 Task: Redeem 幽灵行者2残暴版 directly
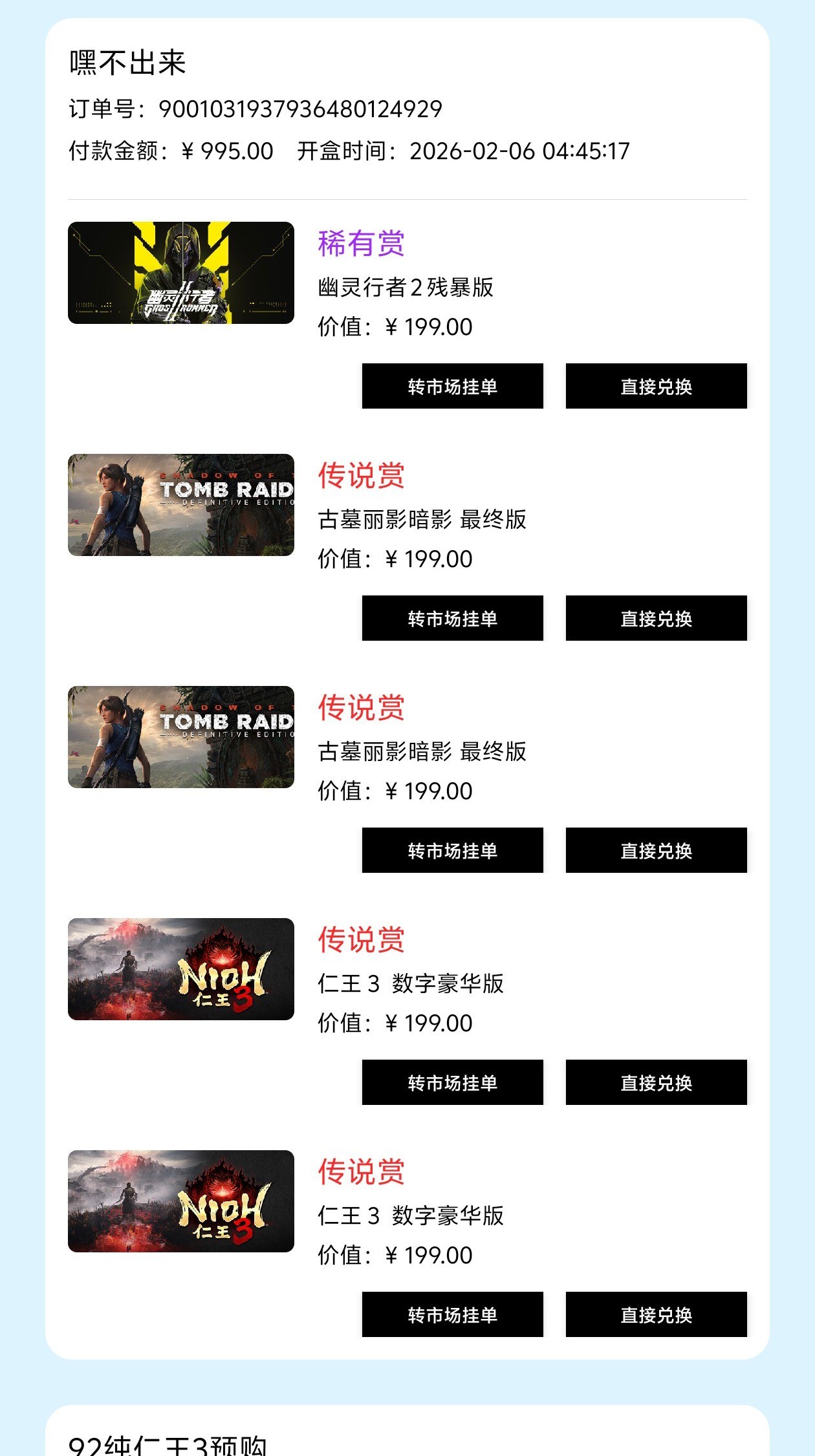pos(656,386)
